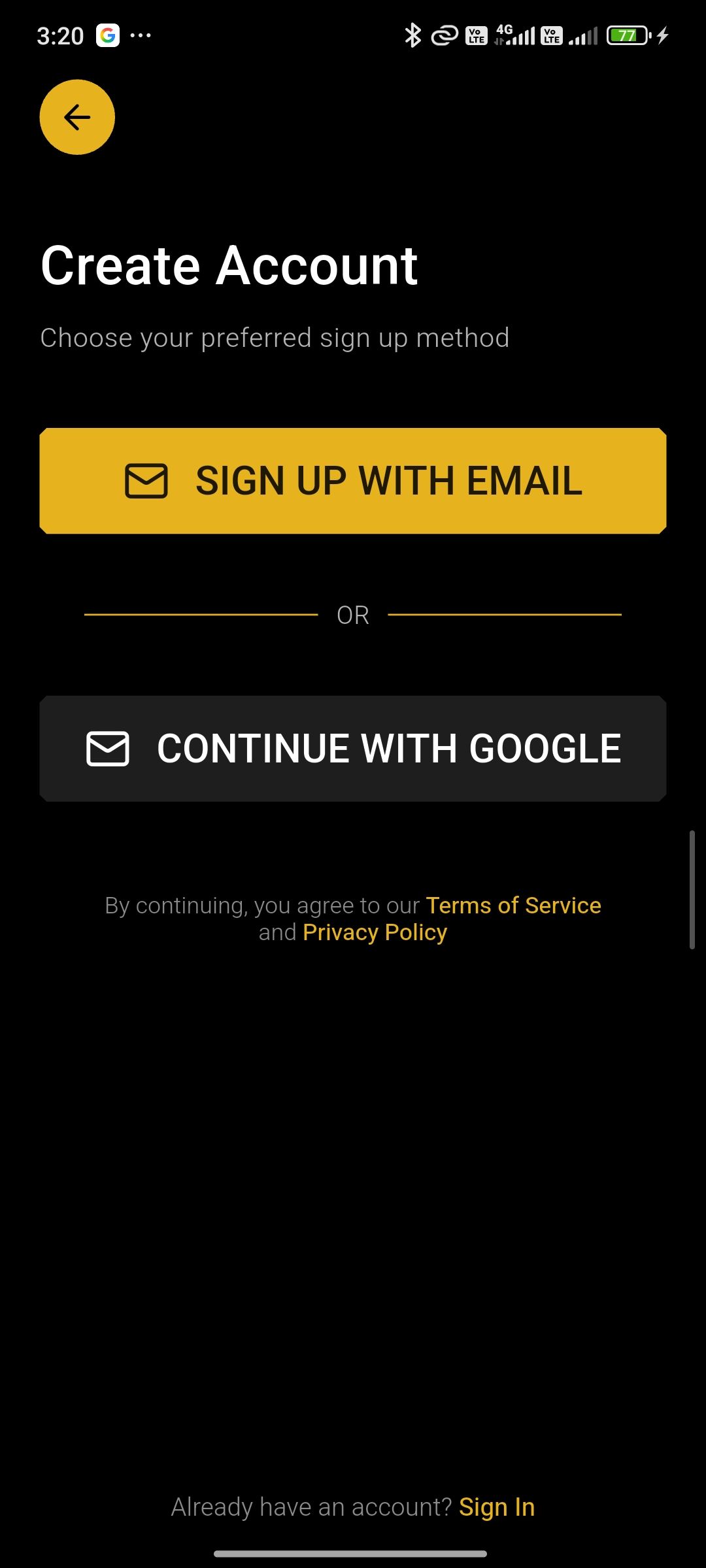The width and height of the screenshot is (706, 1568).
Task: Choose Sign Up With Email
Action: point(353,481)
